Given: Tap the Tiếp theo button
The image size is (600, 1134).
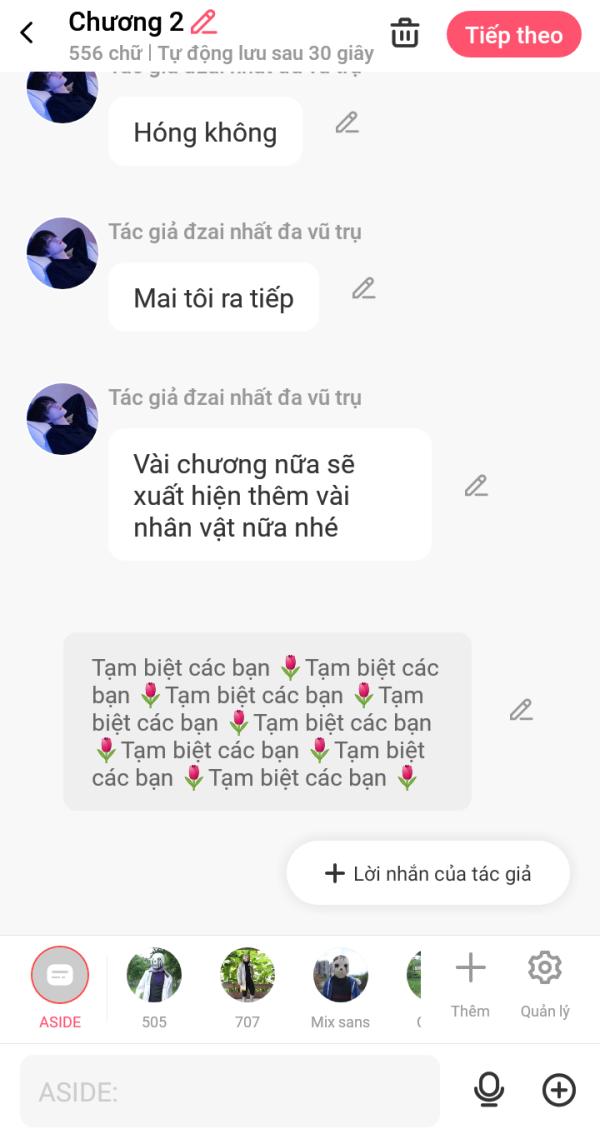Looking at the screenshot, I should [x=514, y=35].
